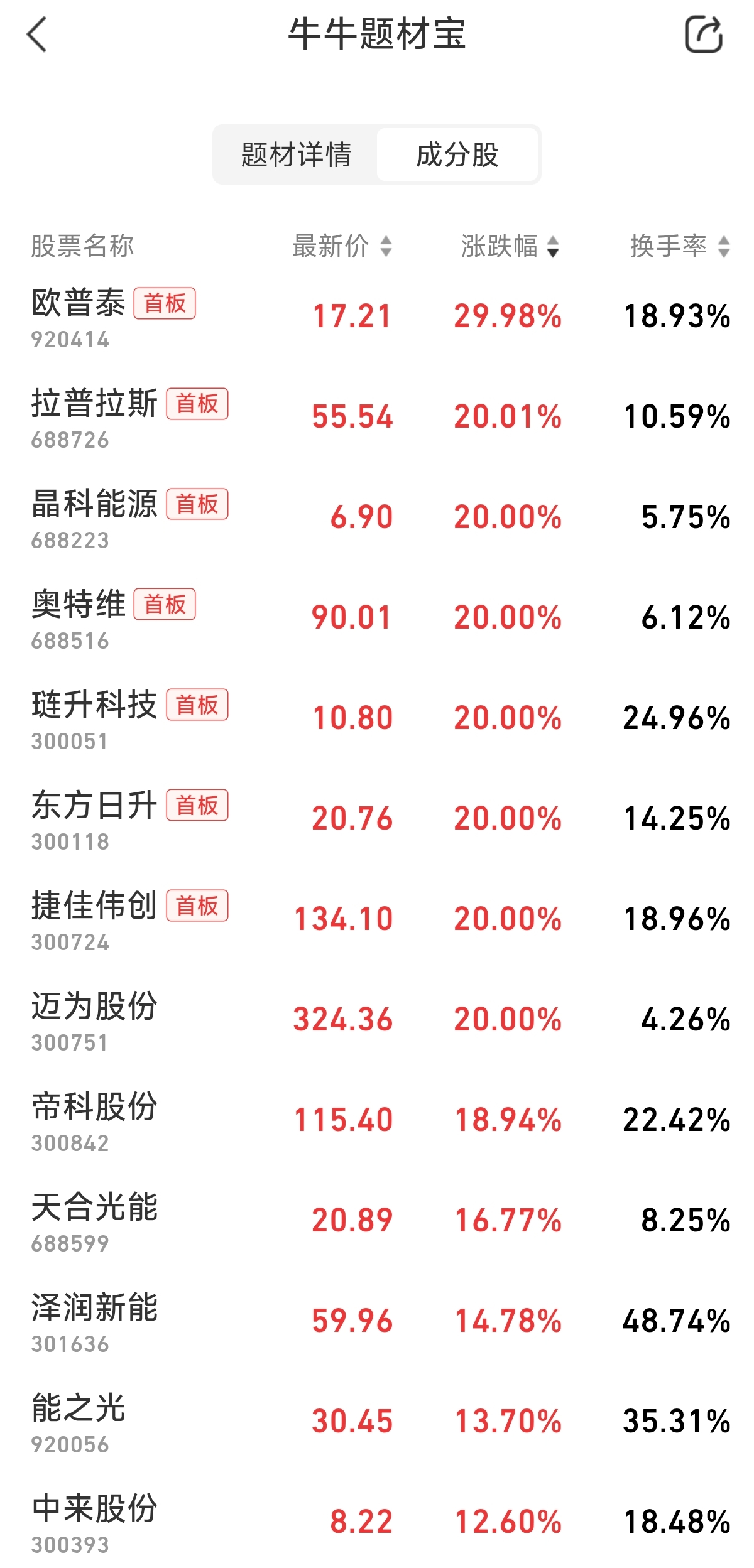754x1568 pixels.
Task: View 捷佳伟创 stock 300724
Action: (94, 919)
